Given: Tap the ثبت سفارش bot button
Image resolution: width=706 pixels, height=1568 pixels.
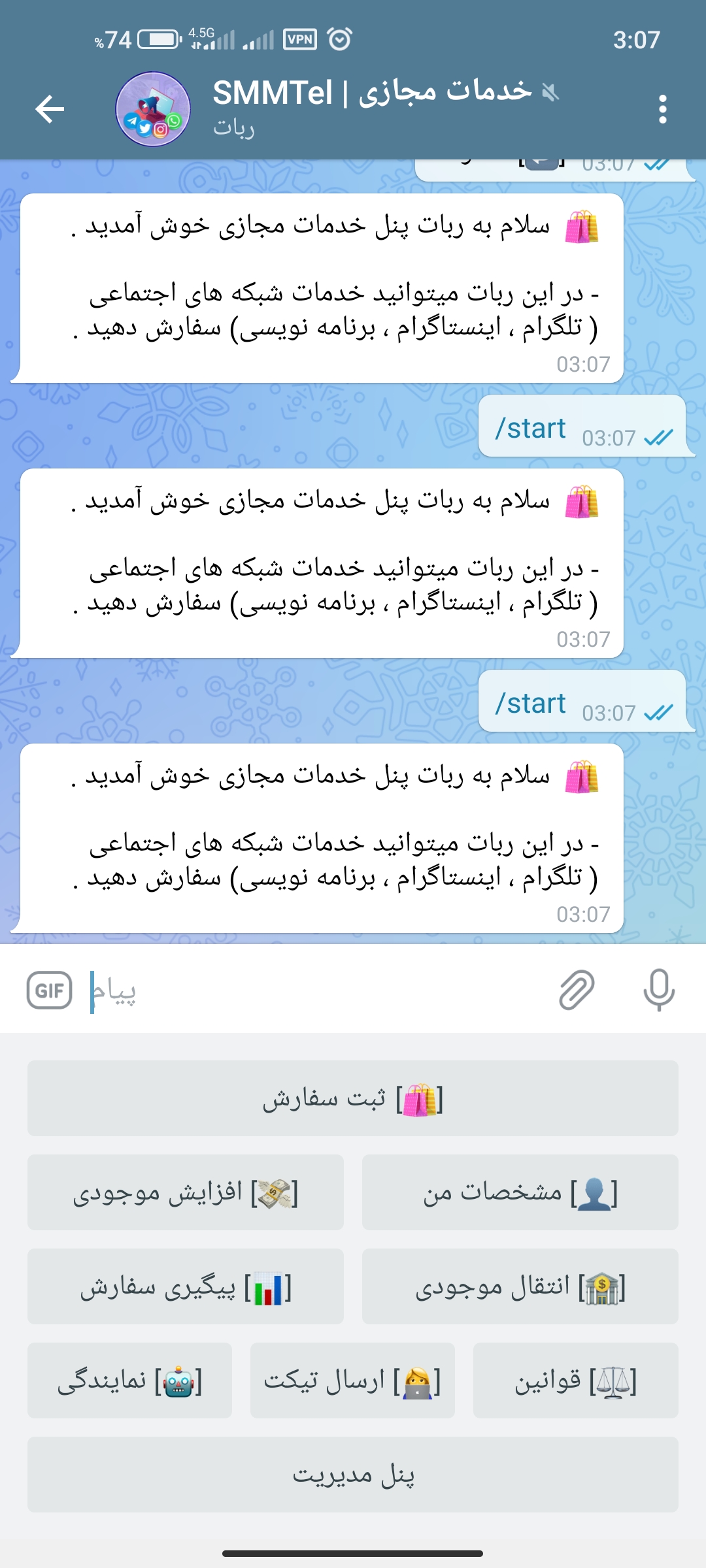Looking at the screenshot, I should 353,1098.
